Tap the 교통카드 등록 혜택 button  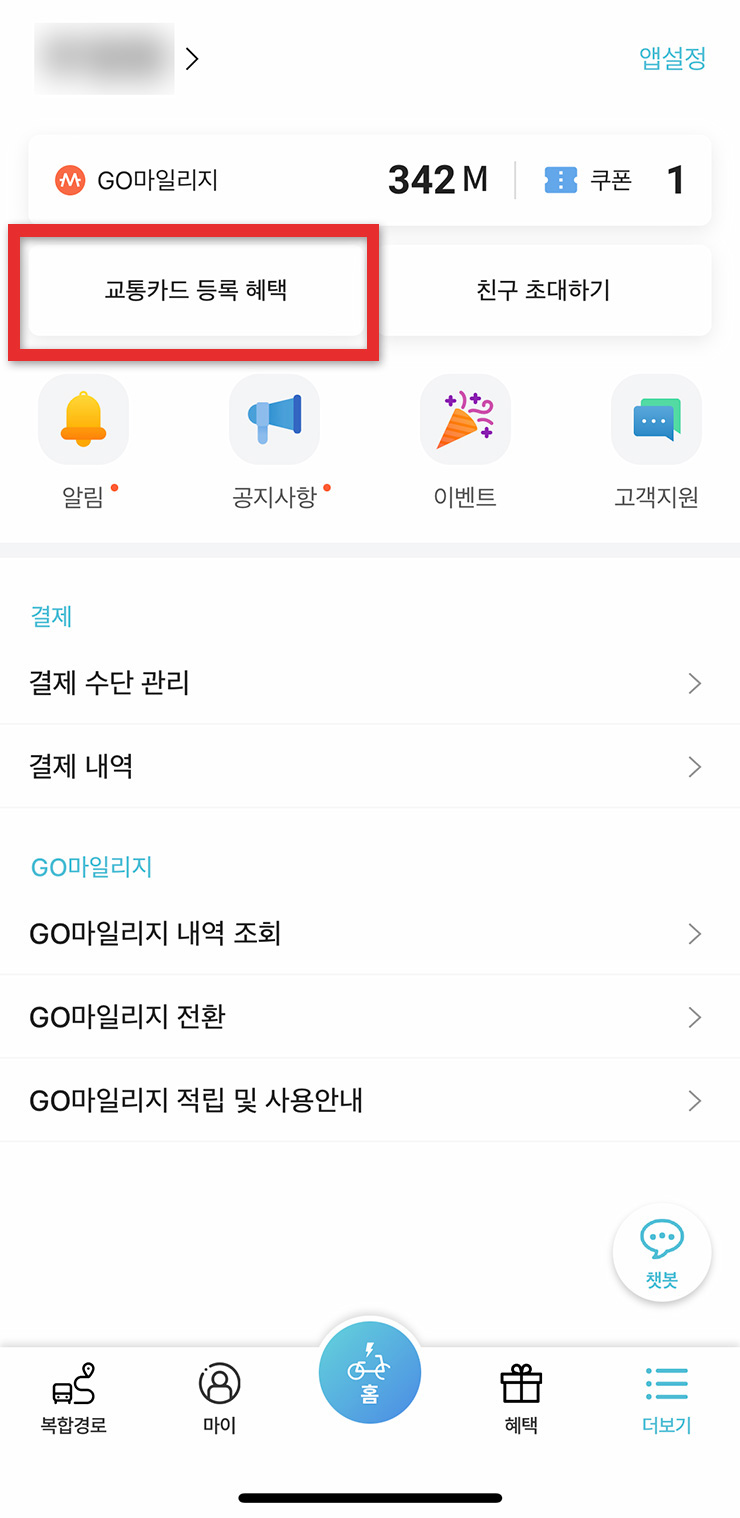[x=193, y=291]
